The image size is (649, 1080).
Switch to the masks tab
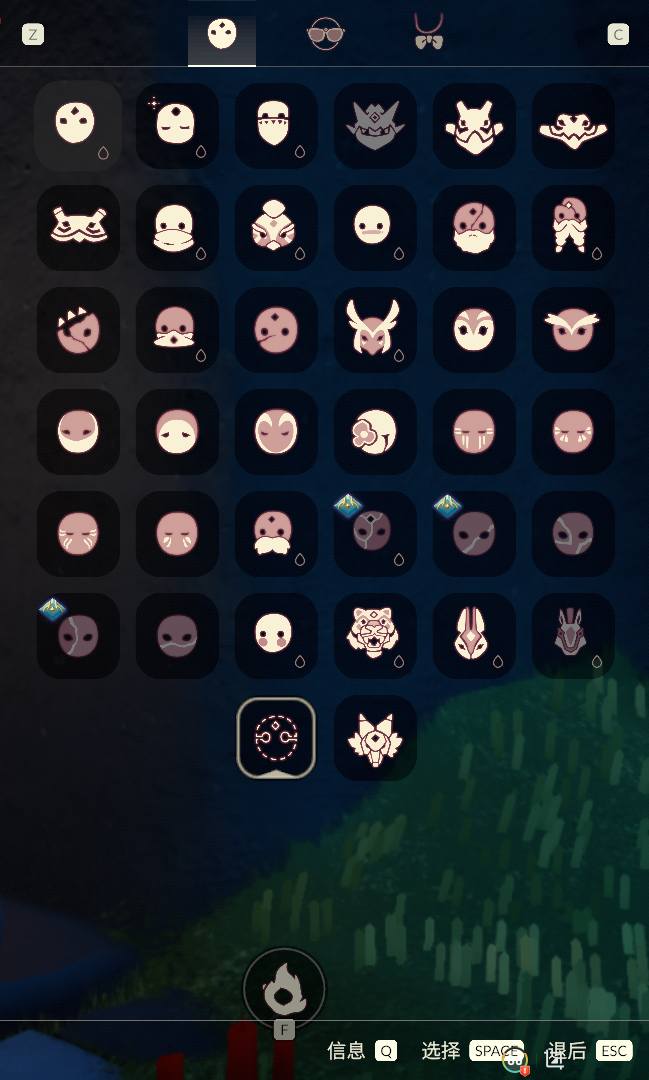pos(222,36)
